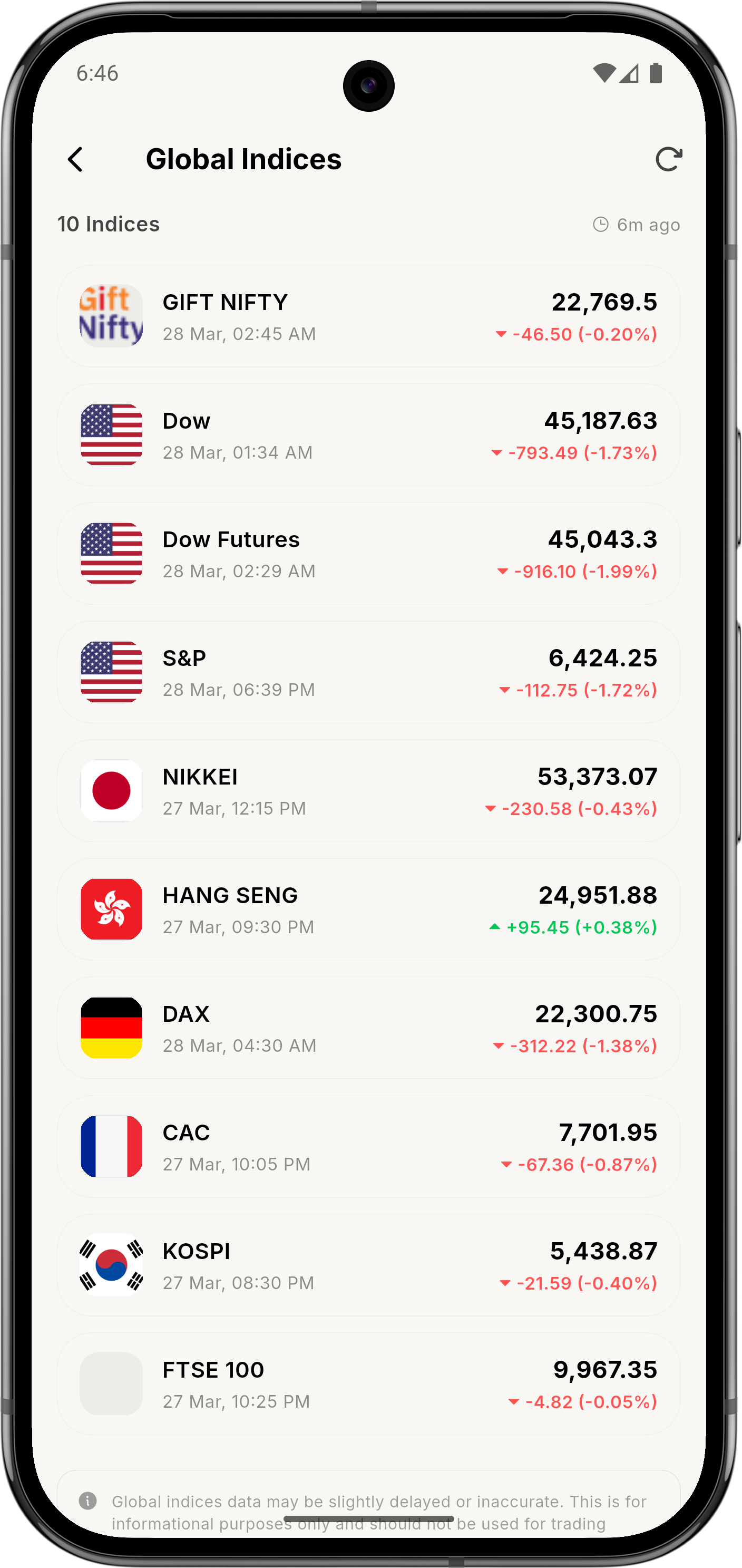Tap the 10 Indices heading
The width and height of the screenshot is (742, 1568).
(109, 224)
